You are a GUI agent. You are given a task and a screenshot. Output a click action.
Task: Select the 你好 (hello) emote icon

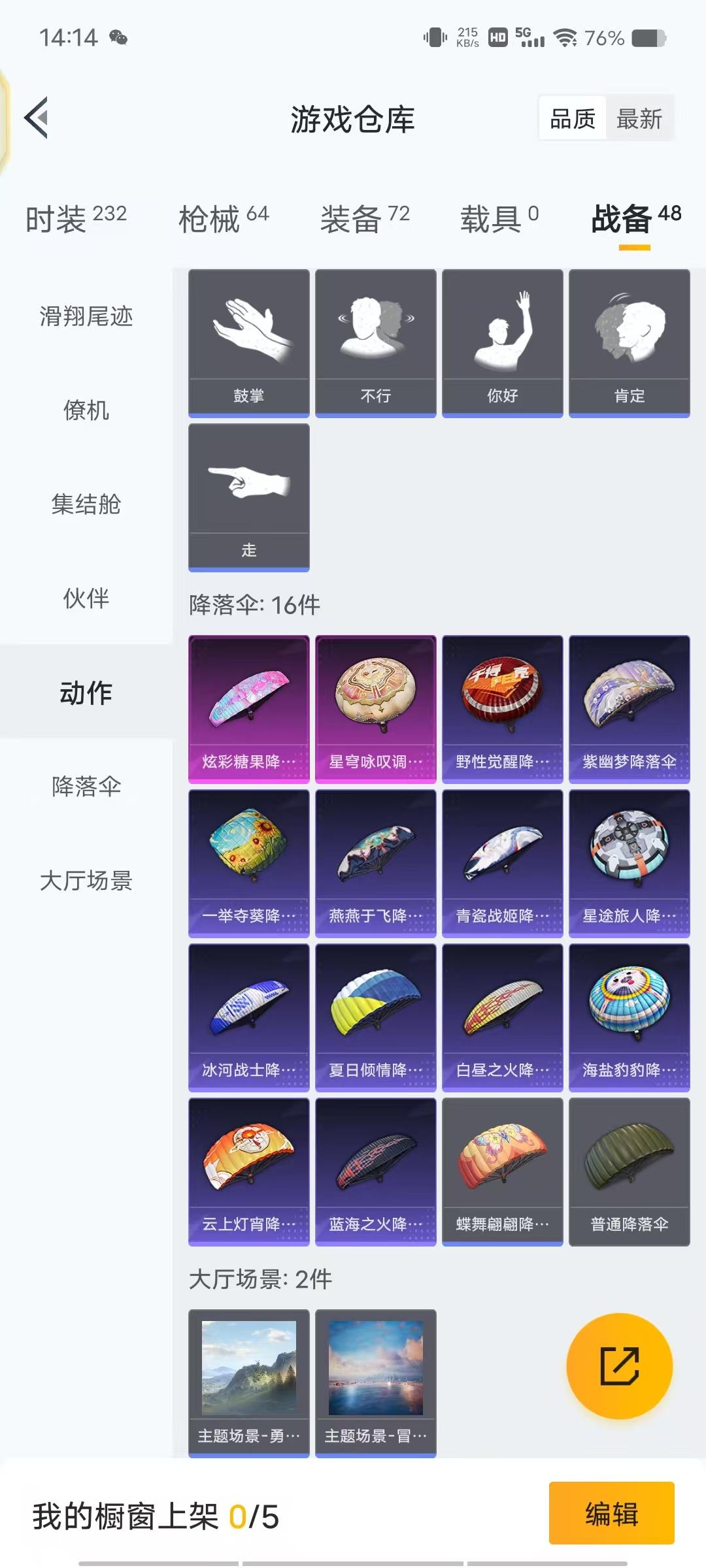[x=502, y=340]
